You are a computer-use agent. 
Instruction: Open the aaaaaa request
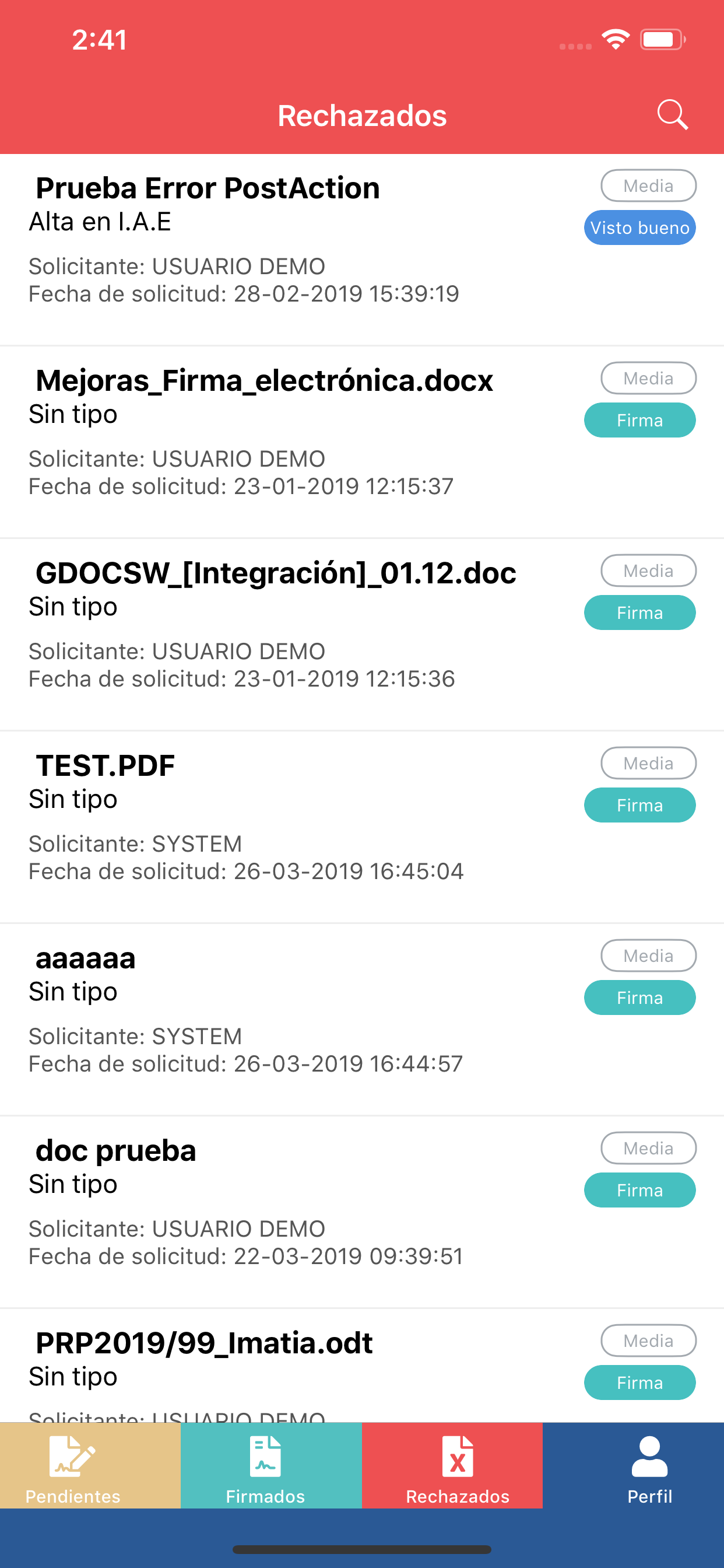[x=362, y=1019]
